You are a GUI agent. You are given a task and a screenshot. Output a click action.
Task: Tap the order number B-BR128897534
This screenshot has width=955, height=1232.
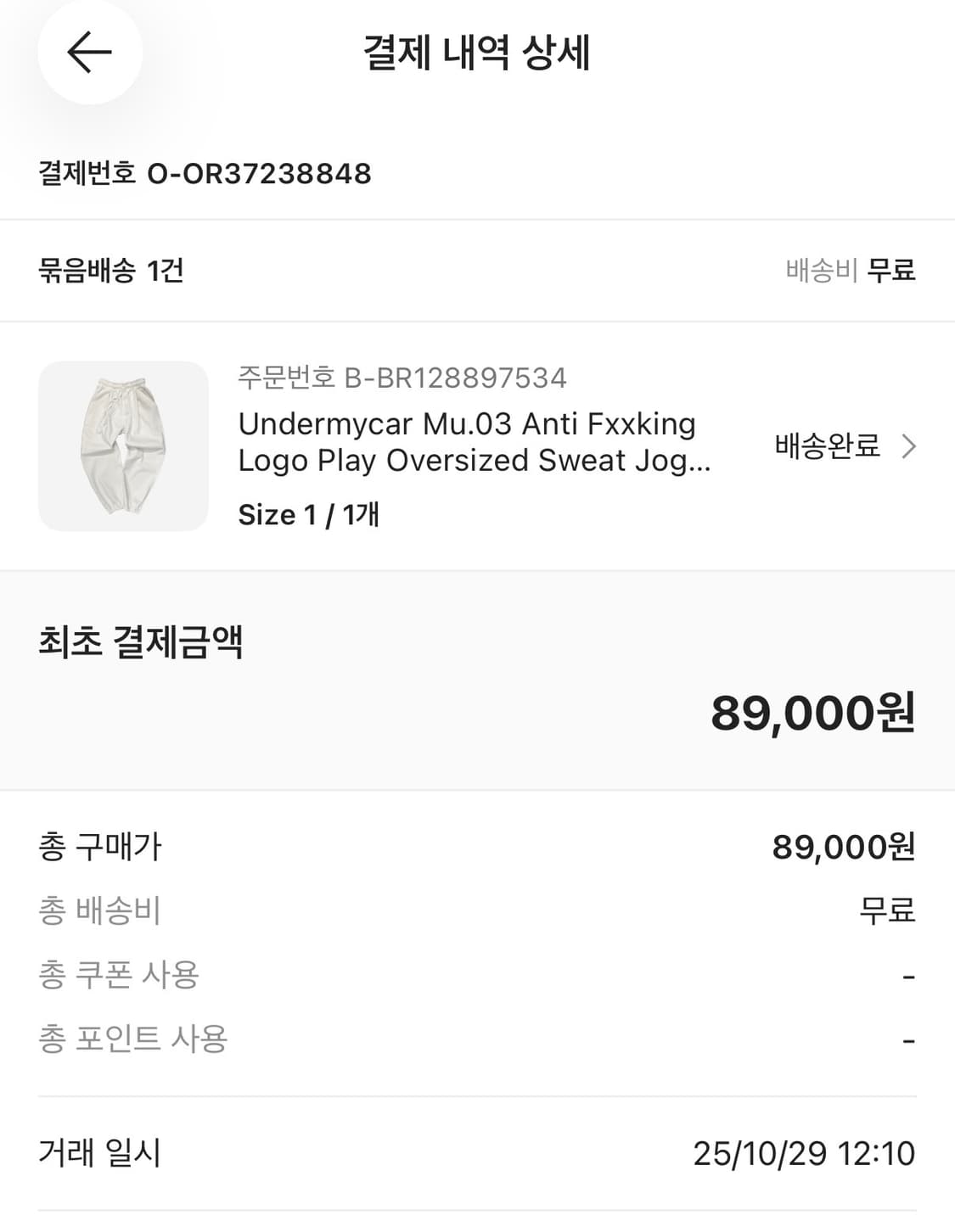point(399,380)
